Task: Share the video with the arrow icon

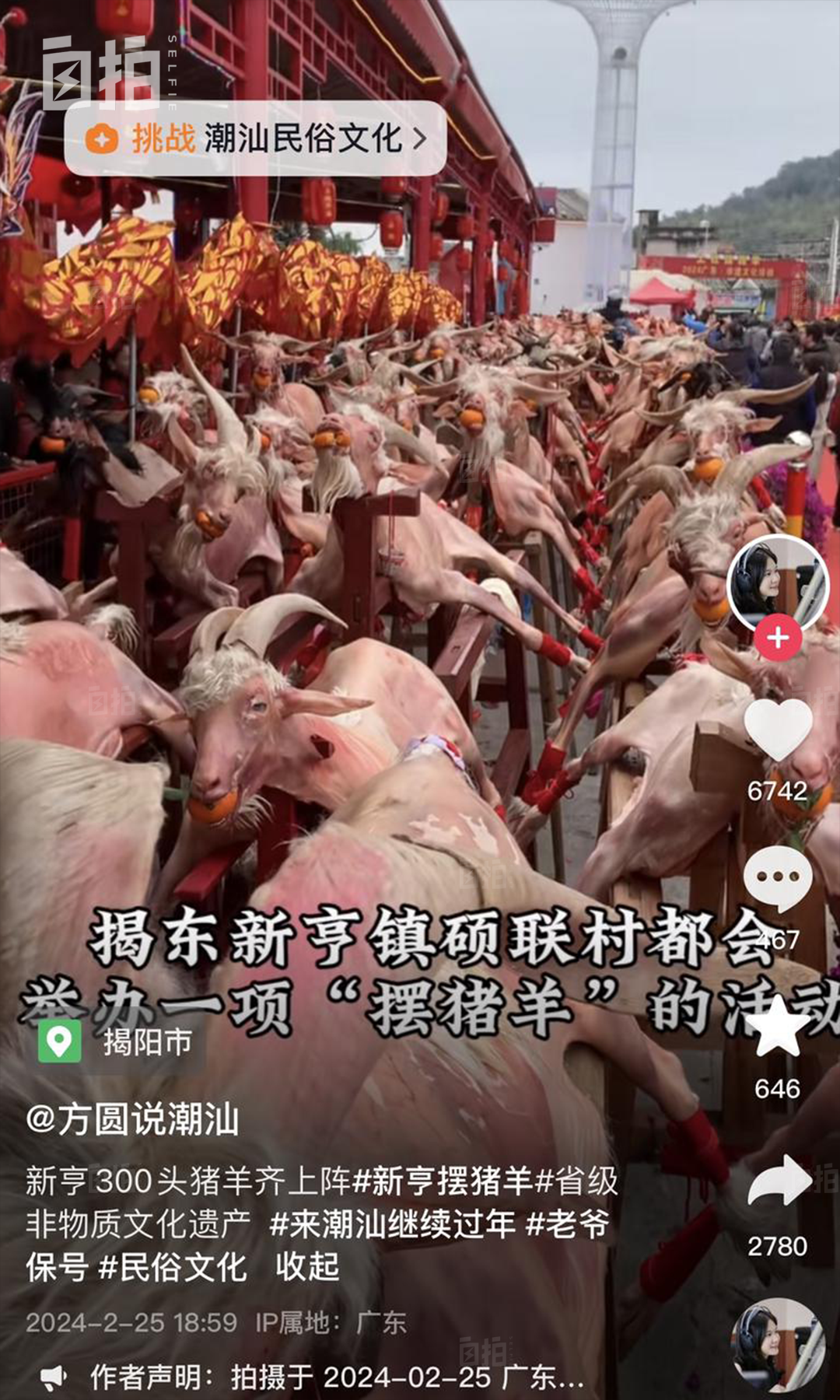Action: (x=778, y=1181)
